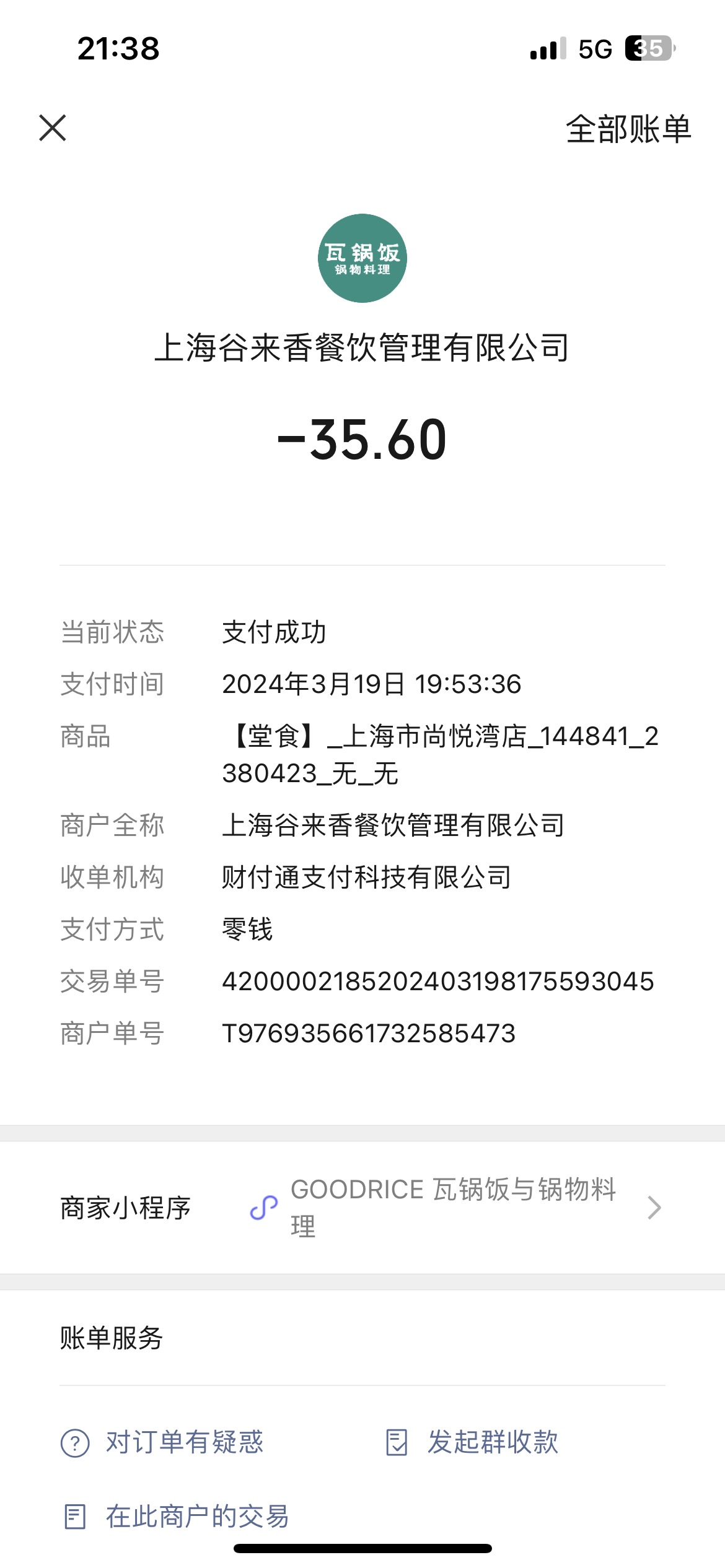Start a group collection via 发起群收款
725x1568 pixels.
472,1442
